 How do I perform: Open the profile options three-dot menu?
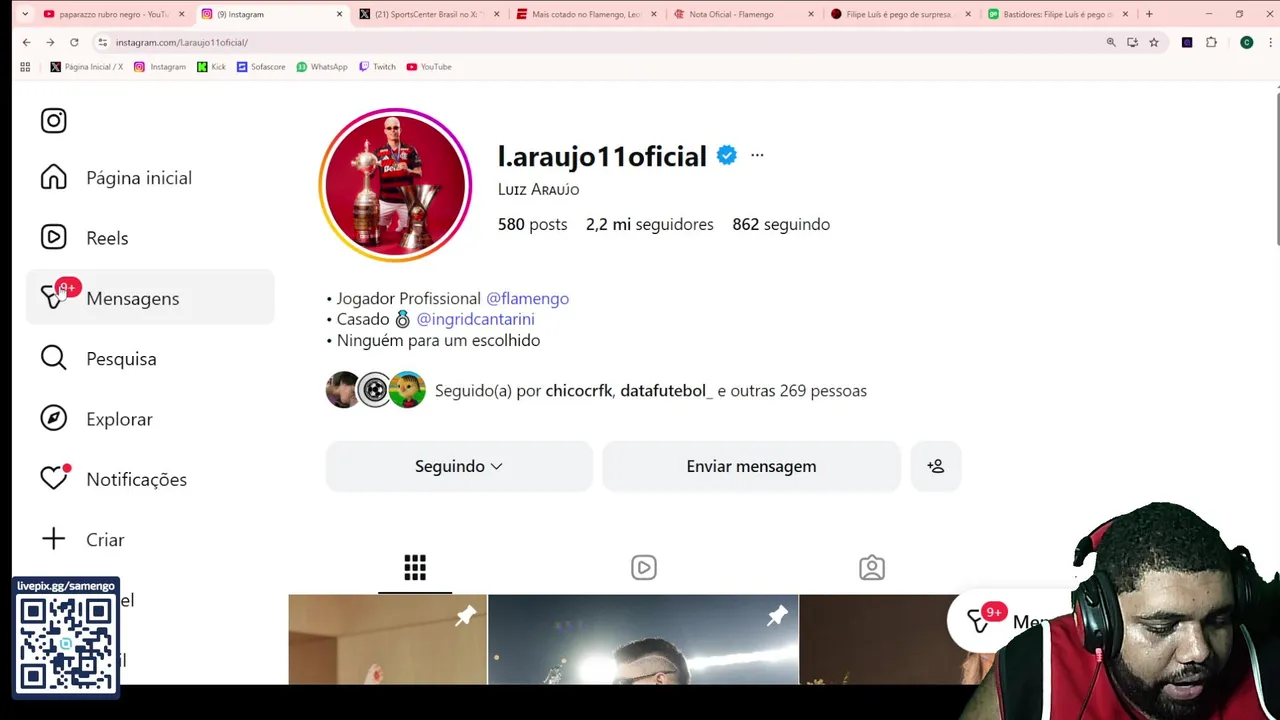pos(757,155)
